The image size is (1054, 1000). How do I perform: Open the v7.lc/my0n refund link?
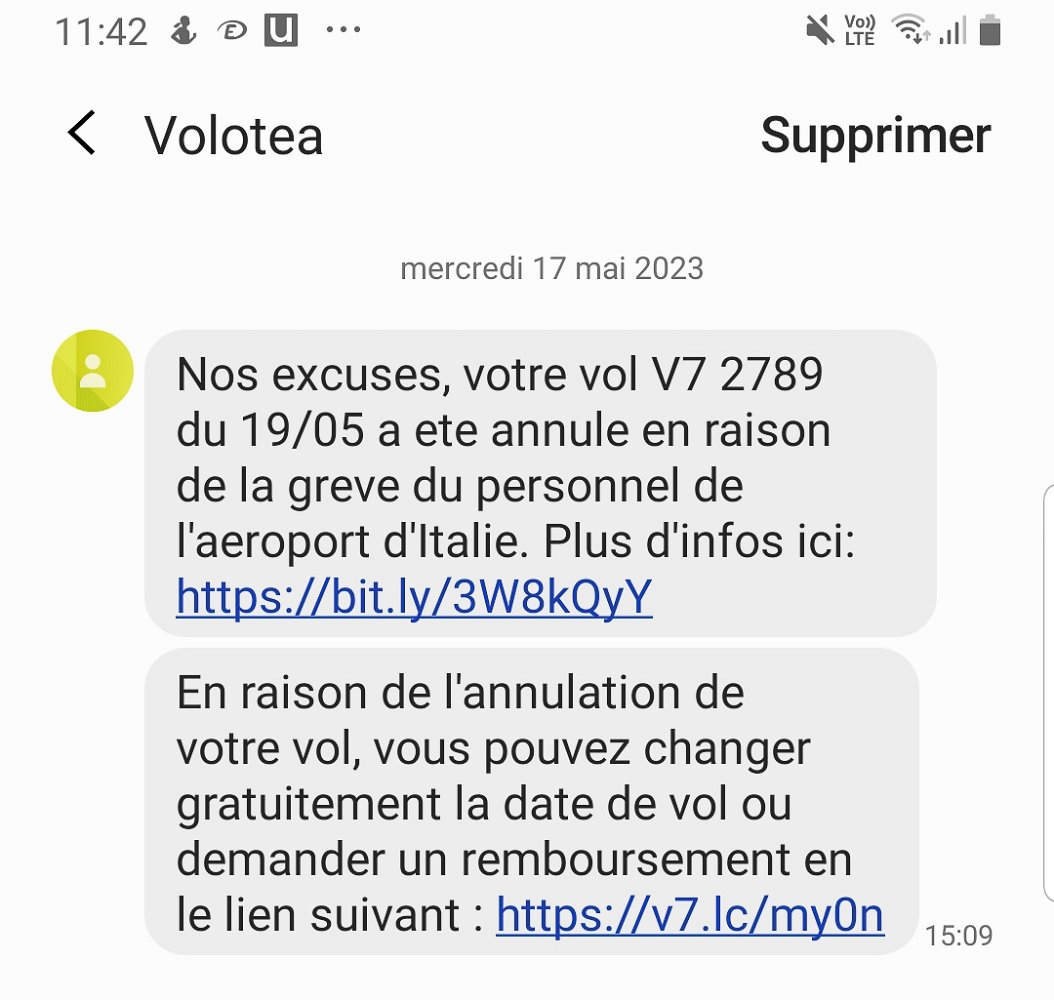tap(689, 914)
